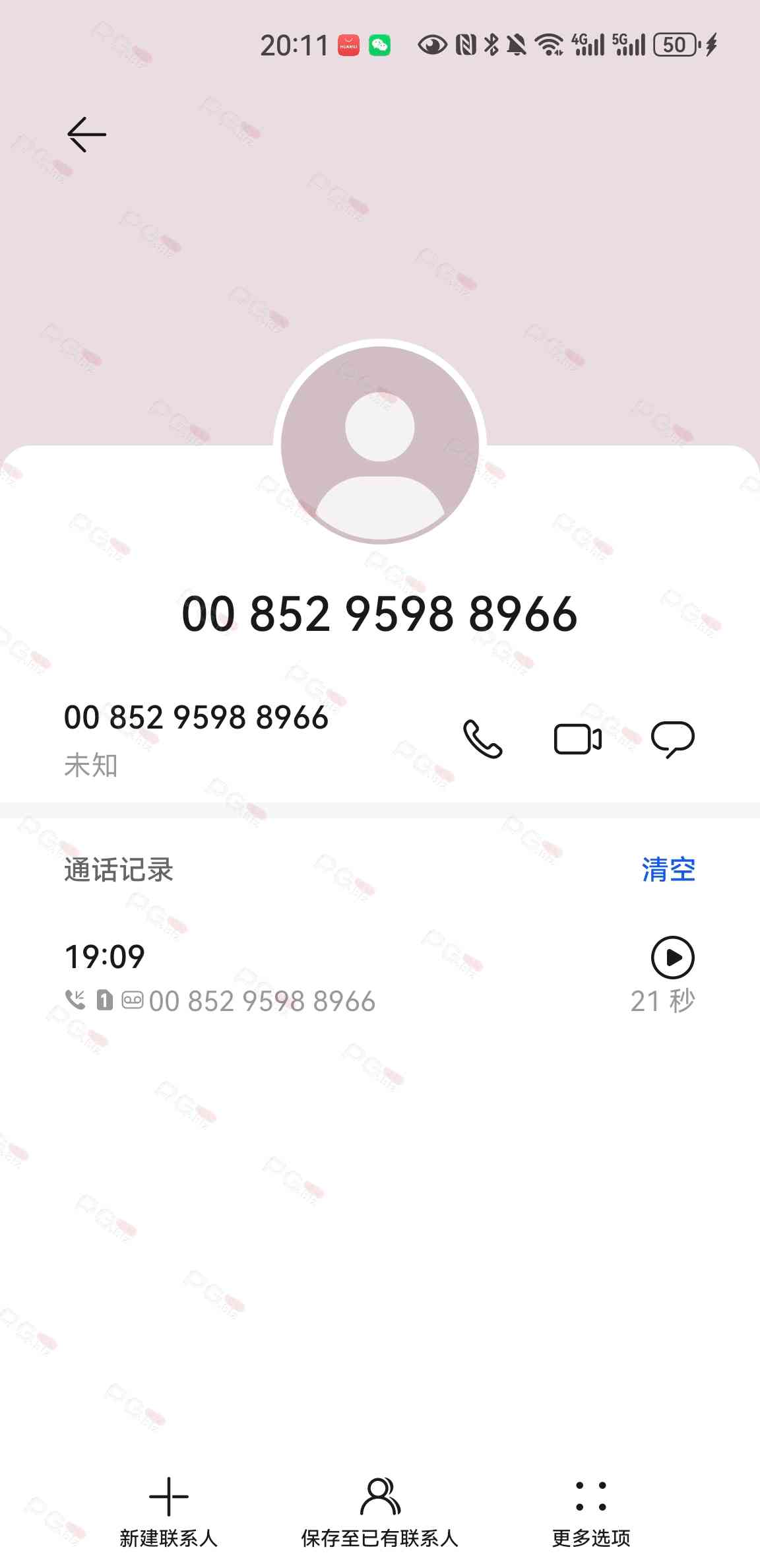Send a message to this number
This screenshot has height=1568, width=760.
(x=672, y=738)
